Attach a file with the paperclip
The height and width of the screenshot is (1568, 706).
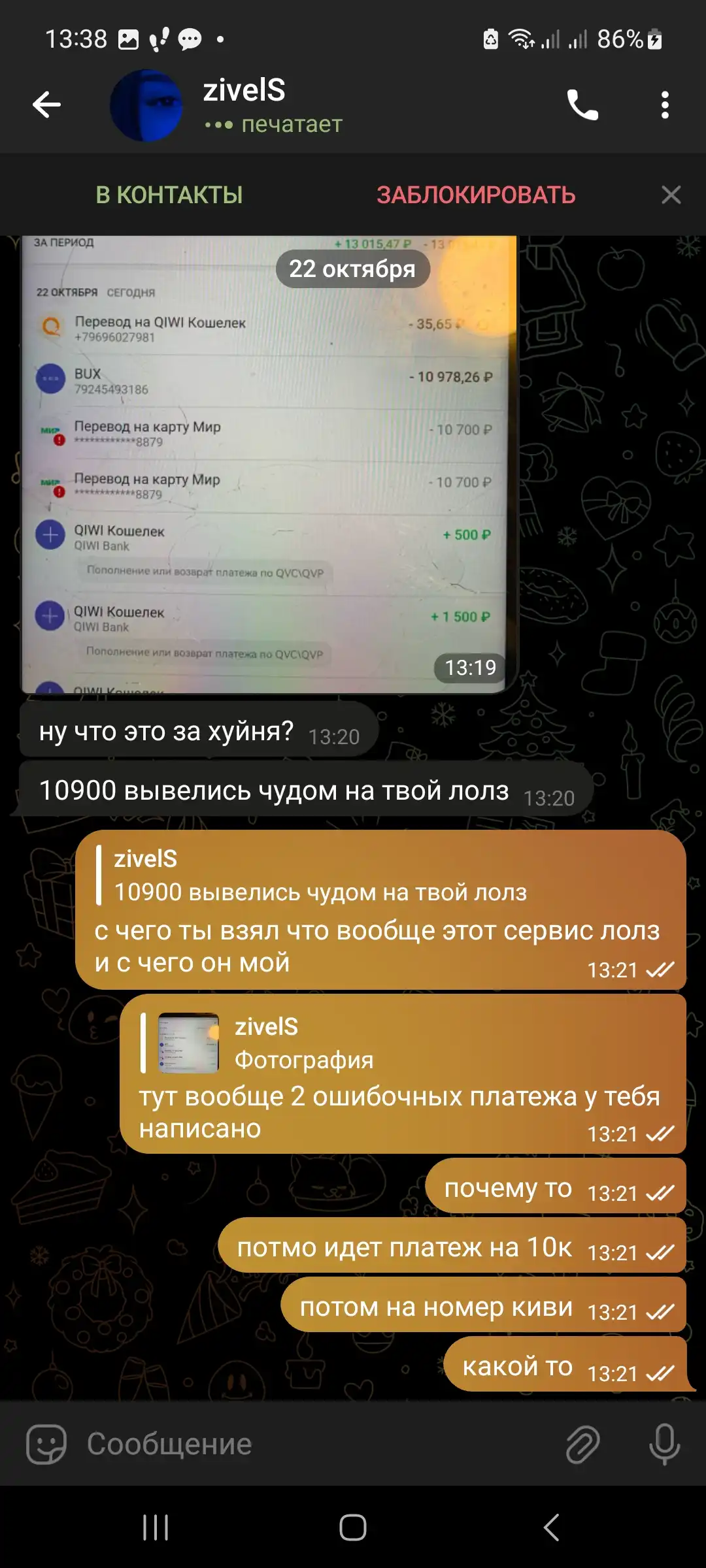point(582,1444)
